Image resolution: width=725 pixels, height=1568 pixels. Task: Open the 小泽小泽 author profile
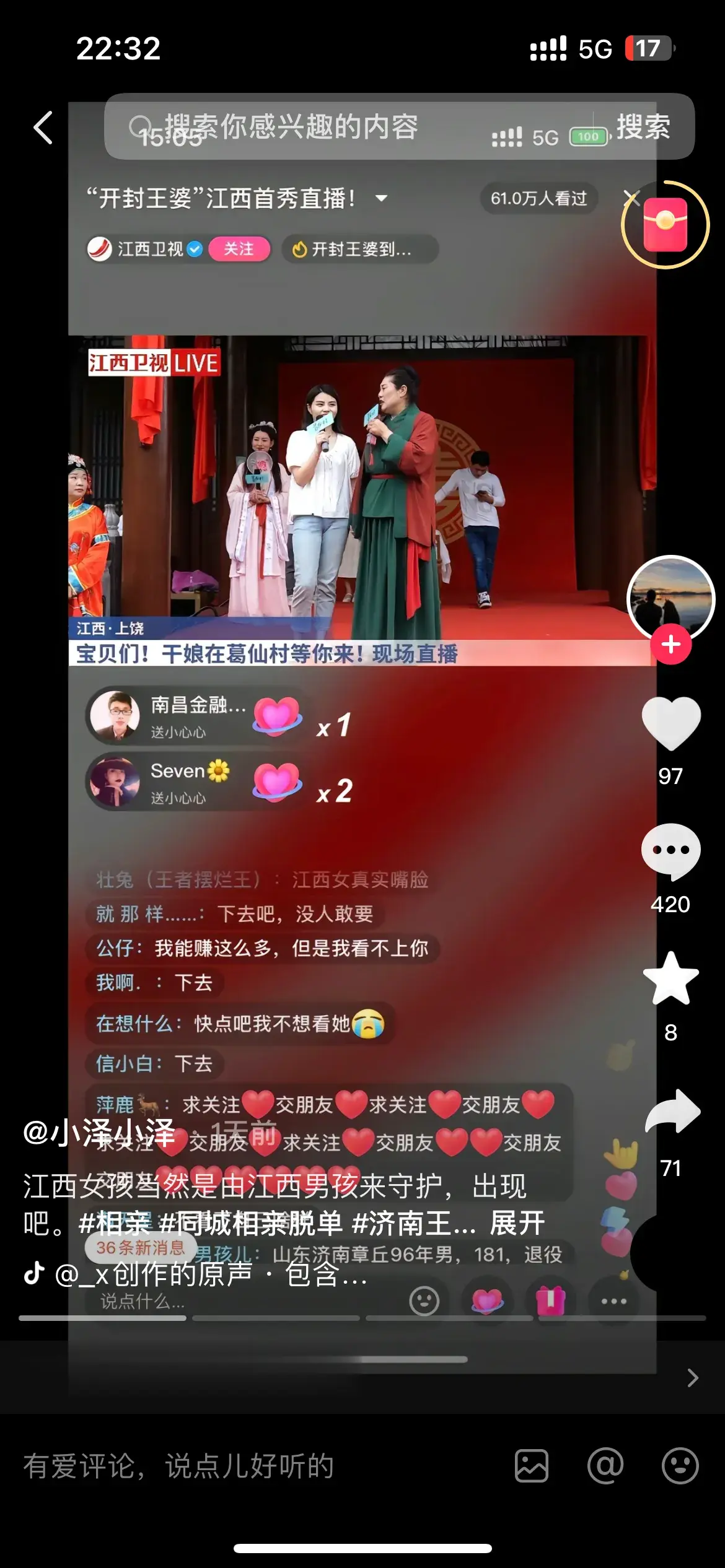(x=99, y=1133)
